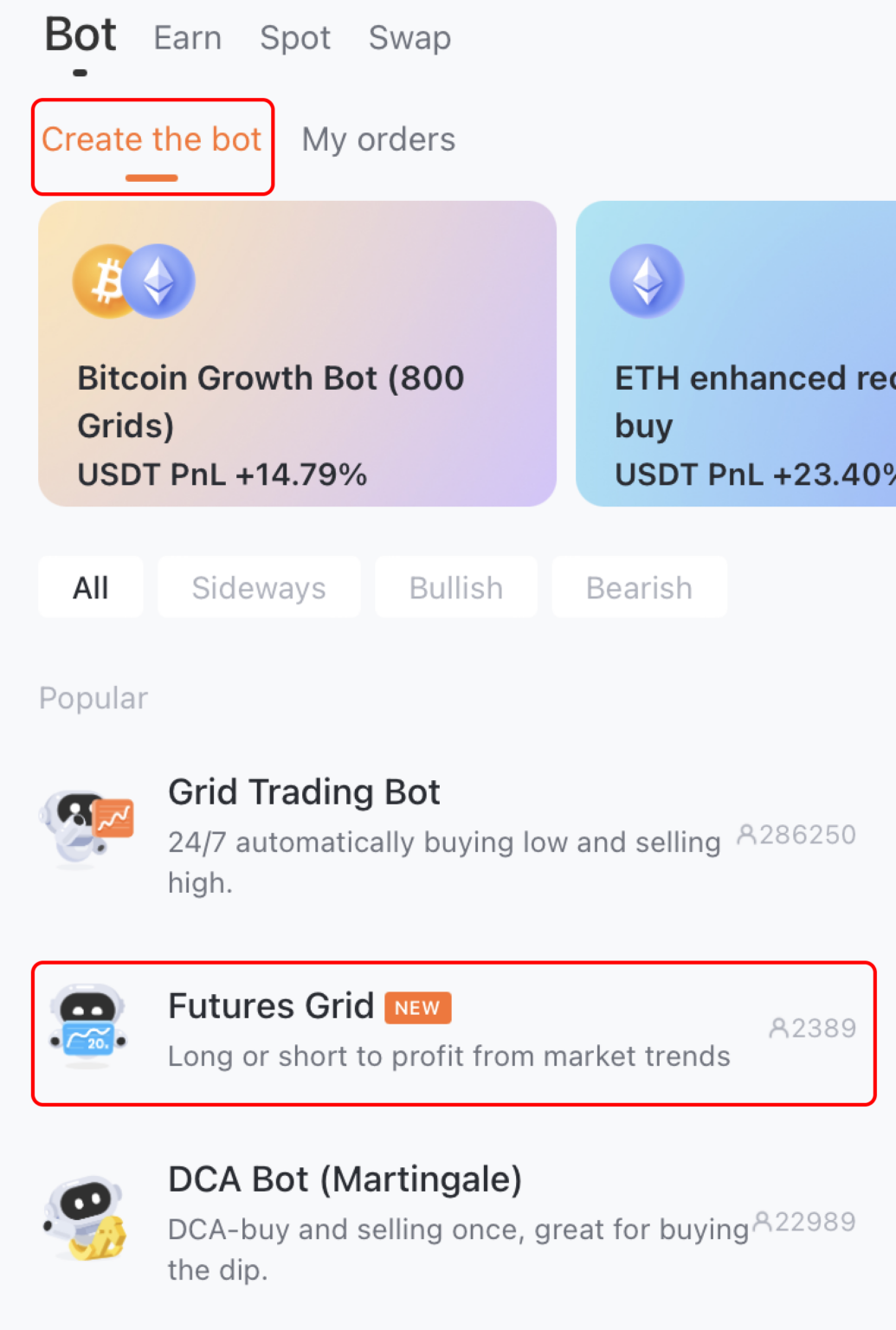The image size is (896, 1330).
Task: Switch to the Earn tab
Action: tap(187, 37)
